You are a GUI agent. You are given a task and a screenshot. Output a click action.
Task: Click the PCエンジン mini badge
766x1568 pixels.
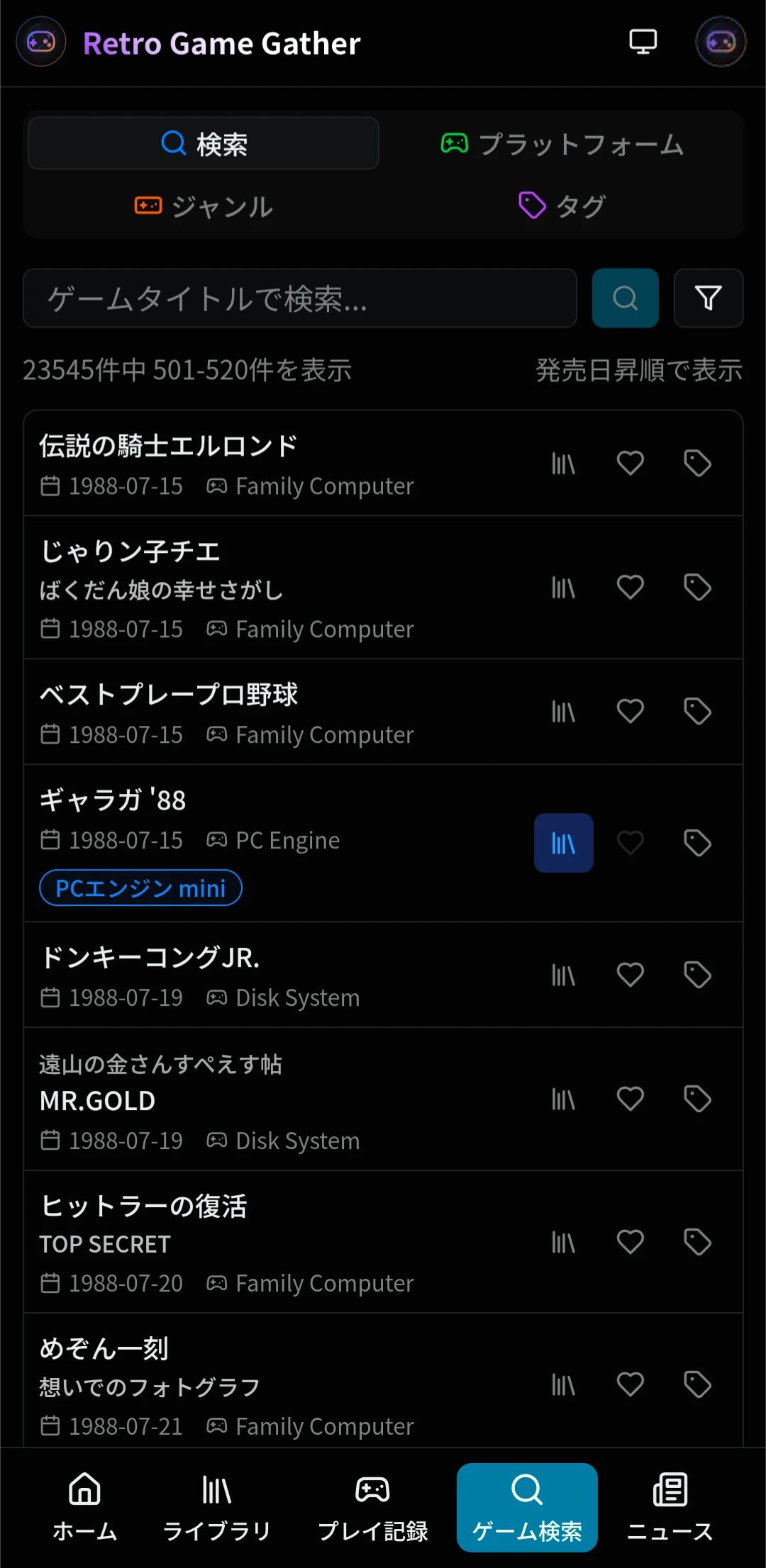tap(140, 887)
